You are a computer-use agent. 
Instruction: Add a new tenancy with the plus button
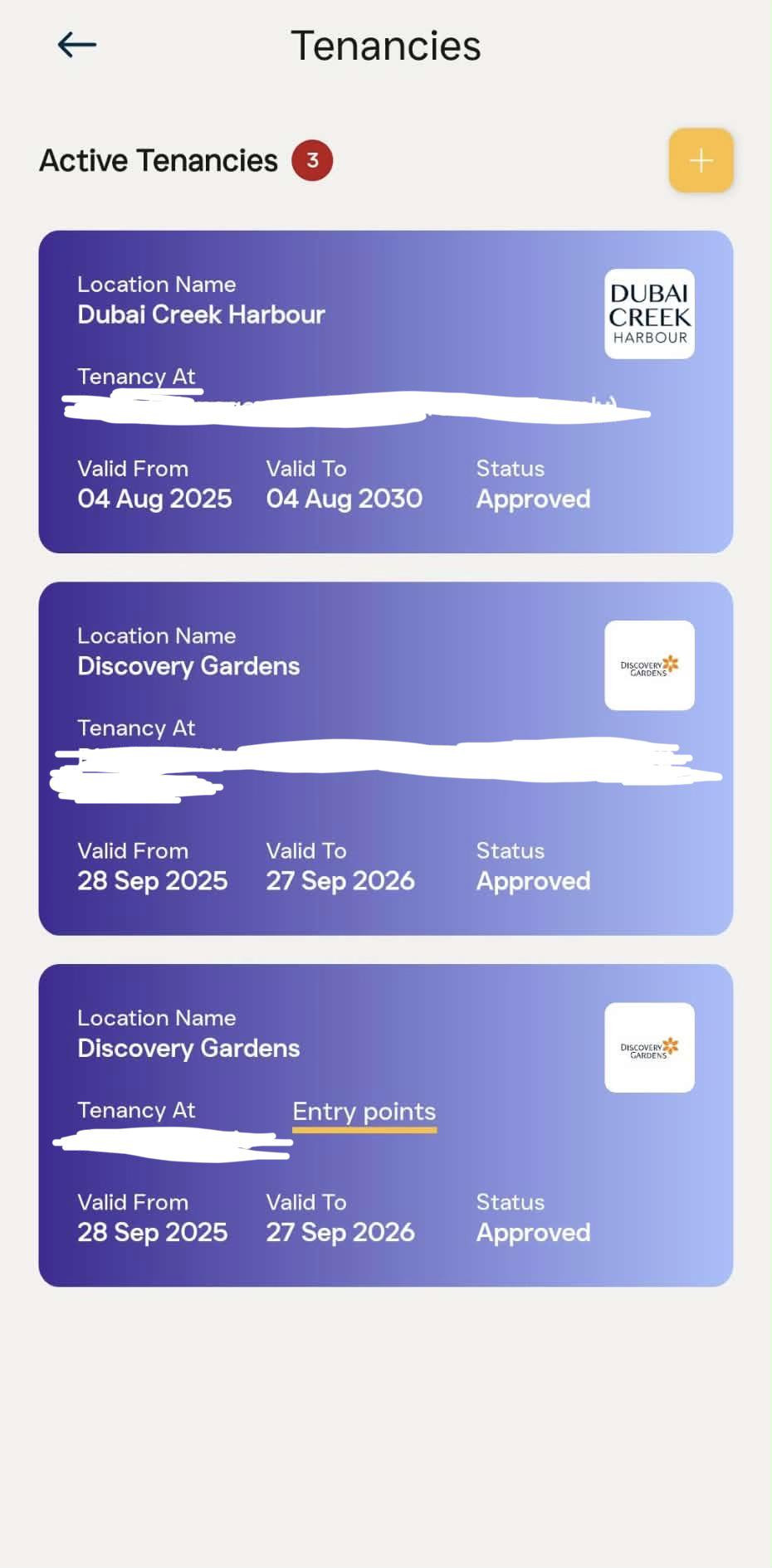[701, 160]
